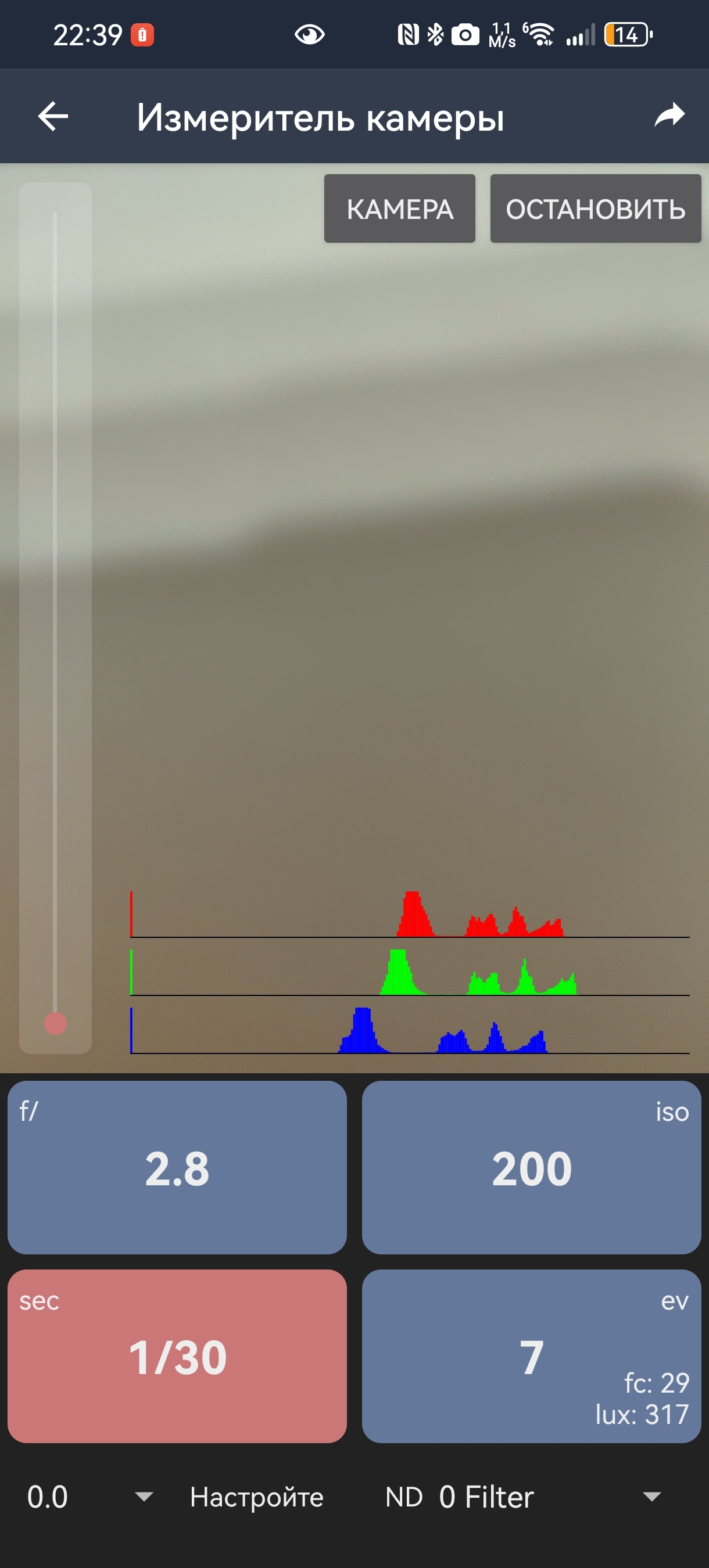The width and height of the screenshot is (709, 1568).
Task: Stop metering with ОСТАНОВИТЬ button
Action: [595, 209]
